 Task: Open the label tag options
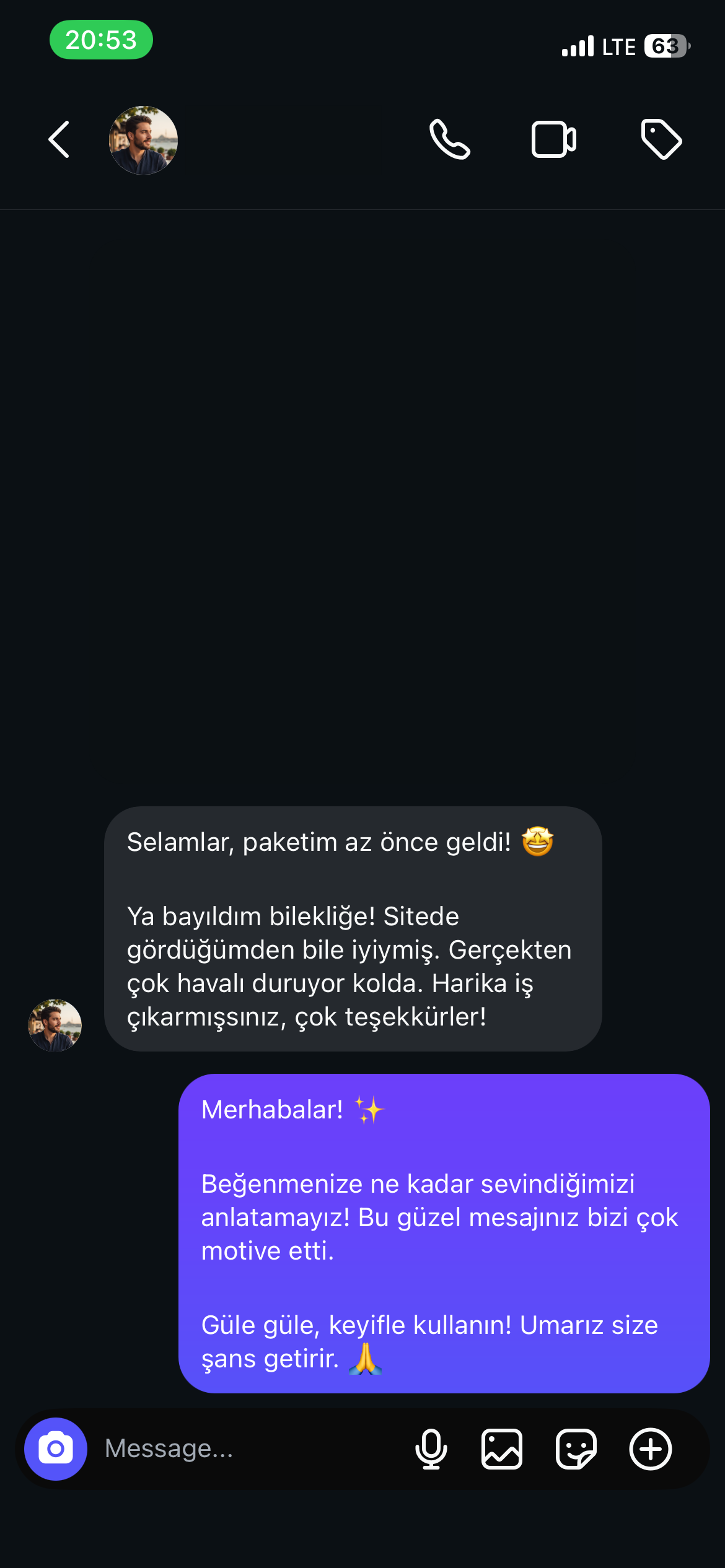[661, 140]
